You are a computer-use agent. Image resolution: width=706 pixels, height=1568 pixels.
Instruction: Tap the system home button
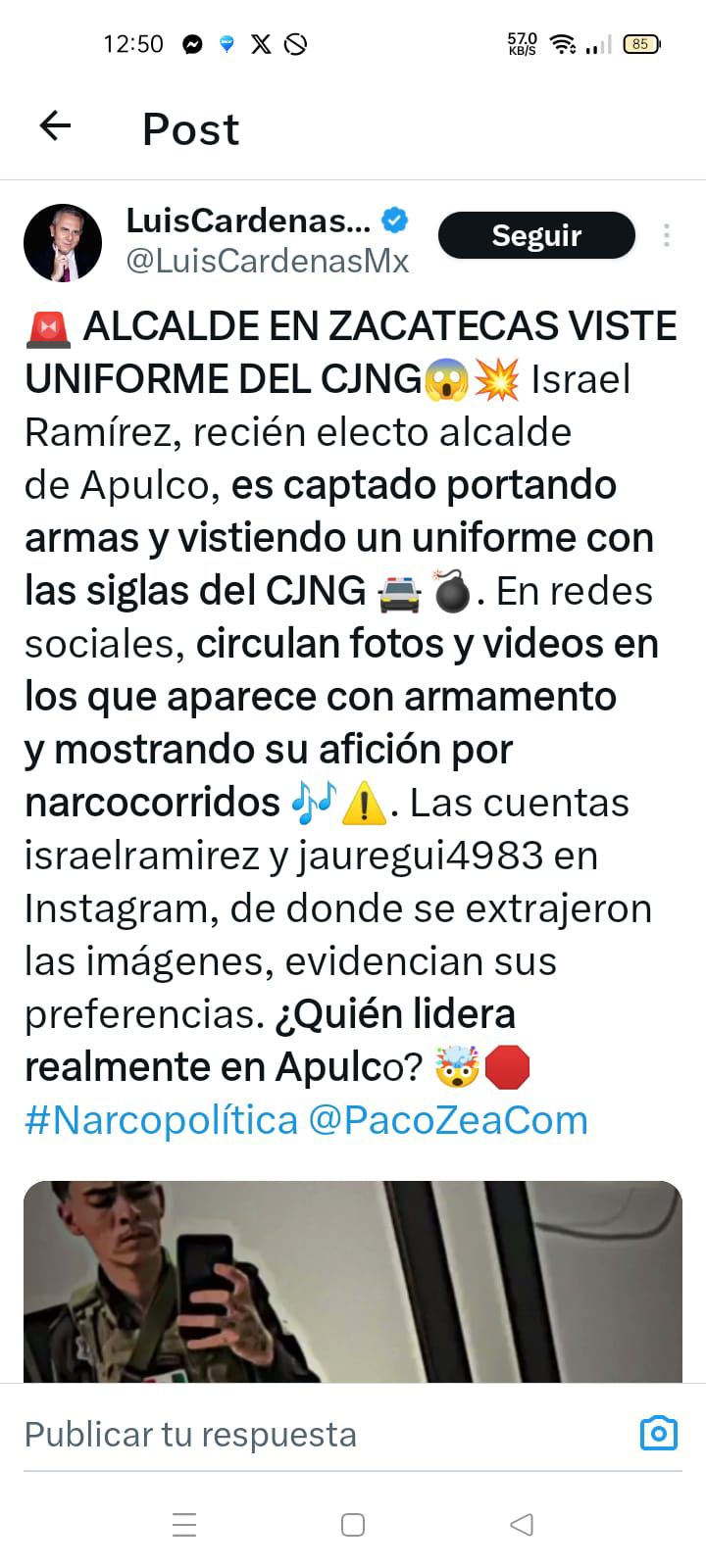[x=353, y=1525]
